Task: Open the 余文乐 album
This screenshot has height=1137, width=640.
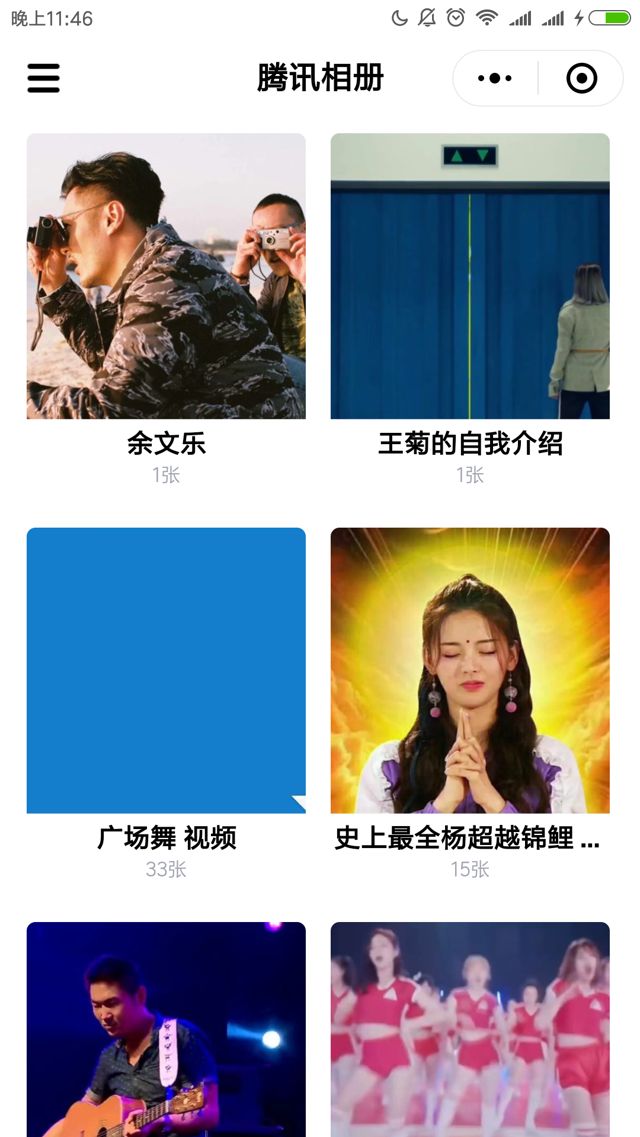Action: click(x=166, y=276)
